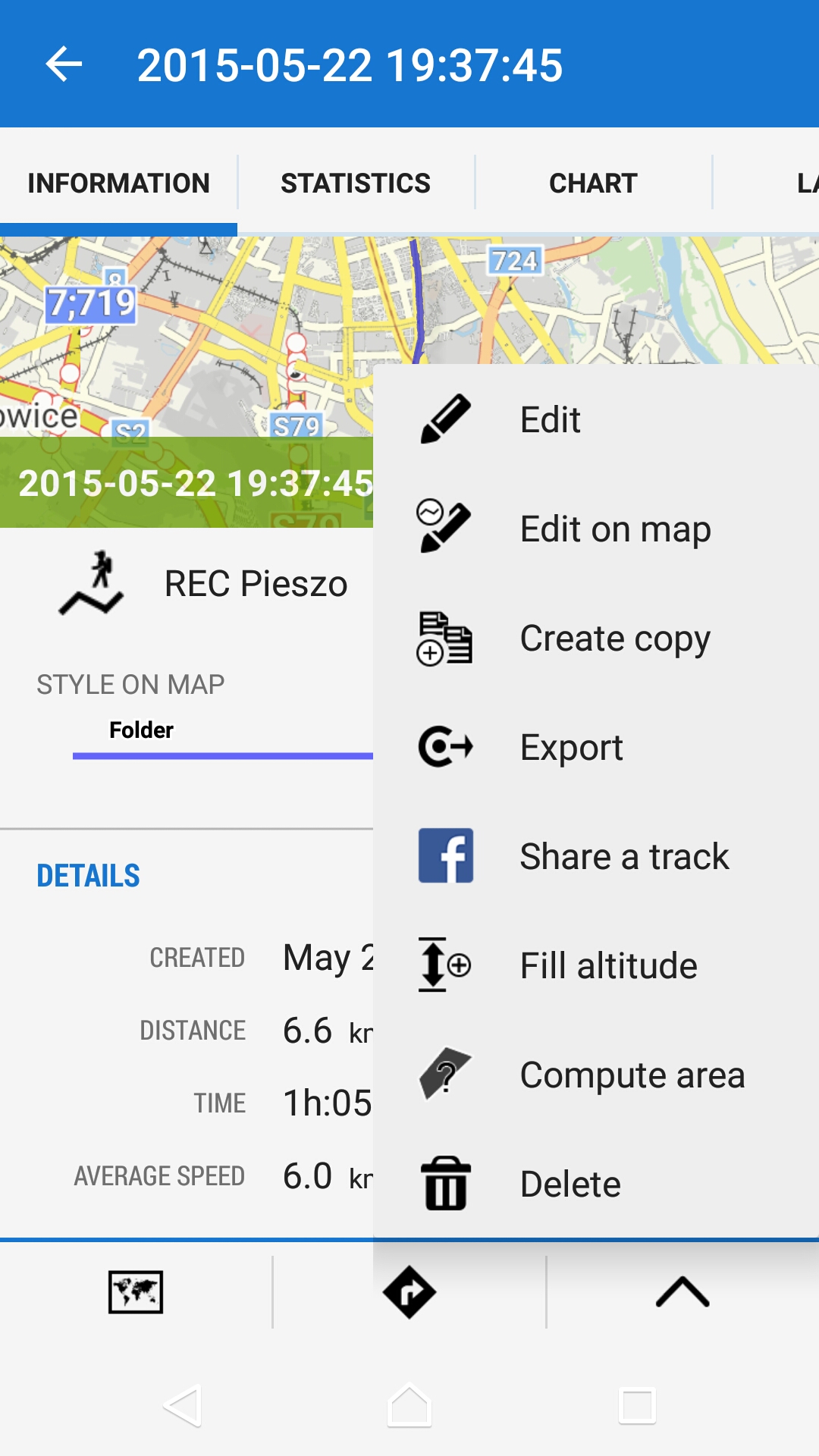Open the Information tab
The width and height of the screenshot is (819, 1456).
[x=118, y=184]
